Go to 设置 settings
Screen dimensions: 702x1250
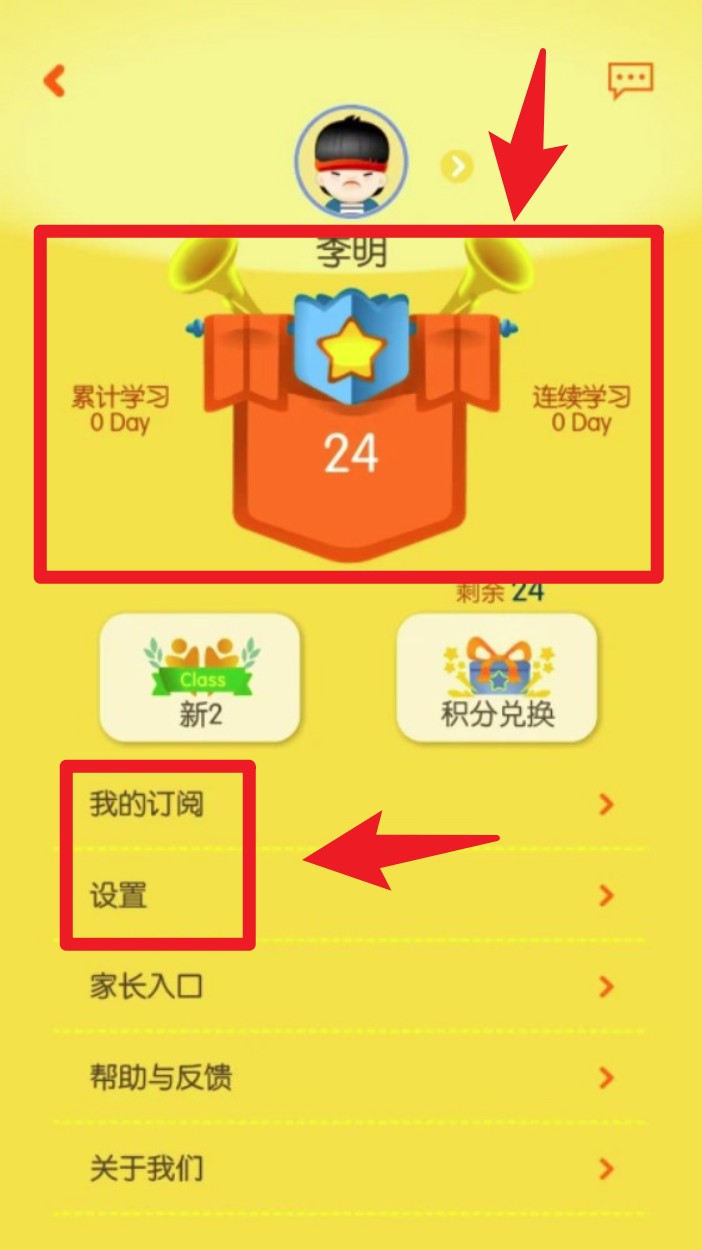tap(350, 895)
